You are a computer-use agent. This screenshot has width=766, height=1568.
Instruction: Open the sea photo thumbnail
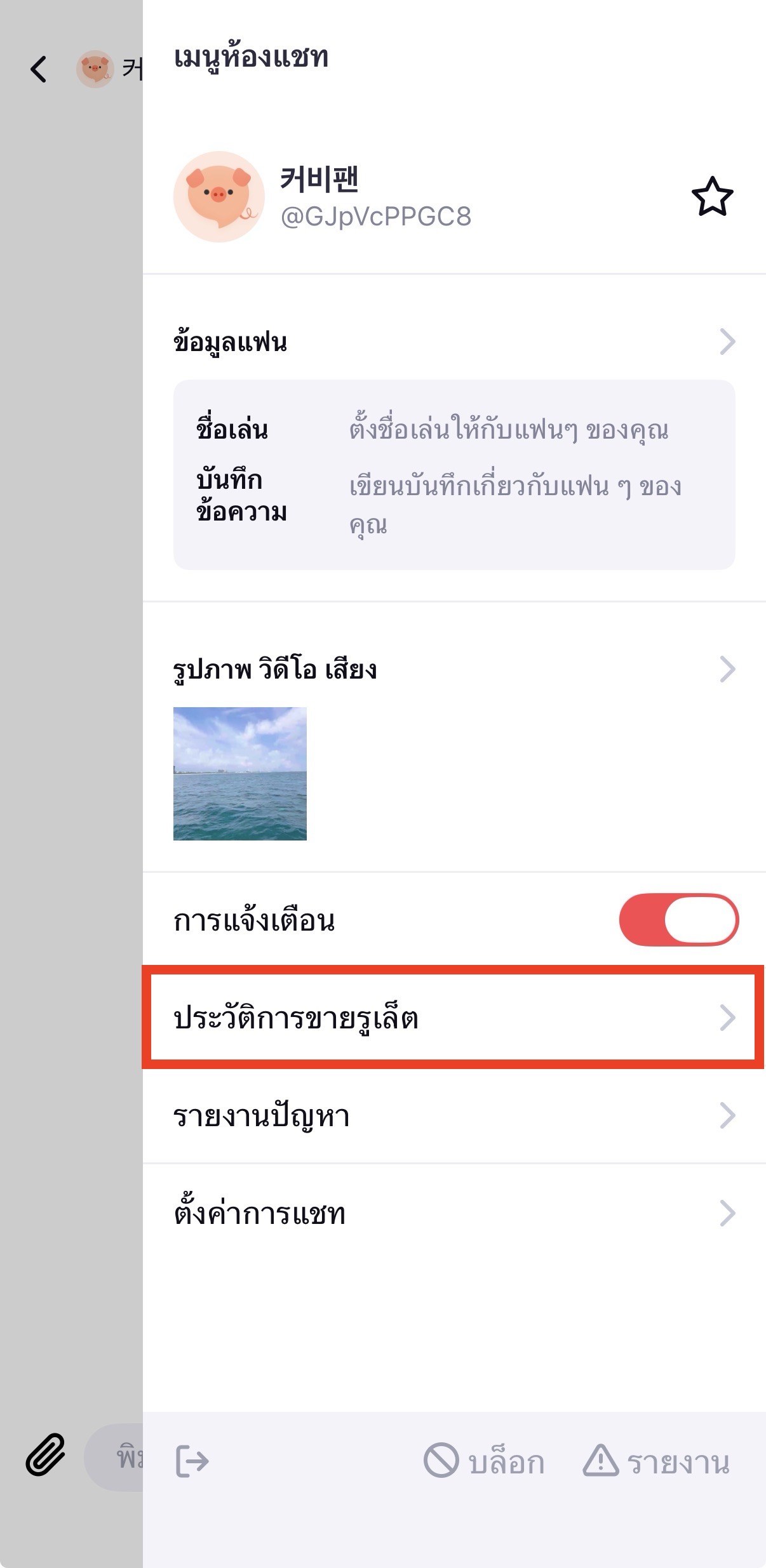point(240,773)
